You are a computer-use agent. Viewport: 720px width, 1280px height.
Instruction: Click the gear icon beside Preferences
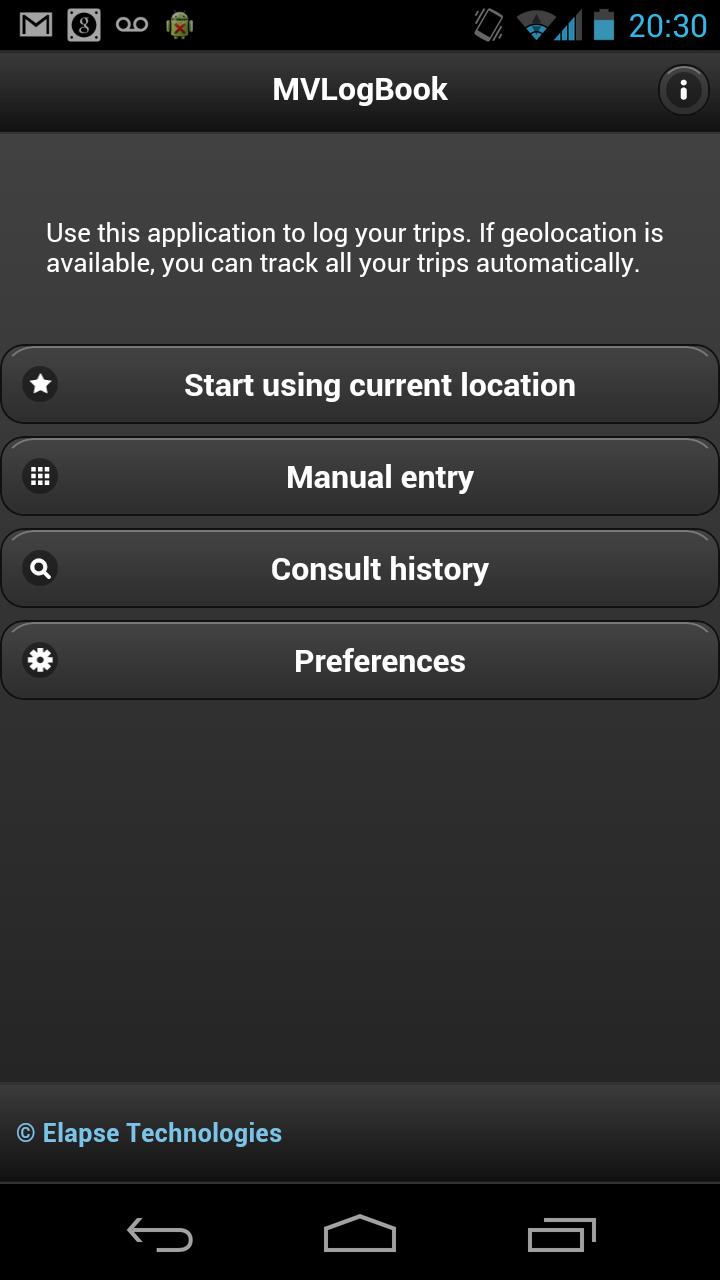tap(39, 660)
